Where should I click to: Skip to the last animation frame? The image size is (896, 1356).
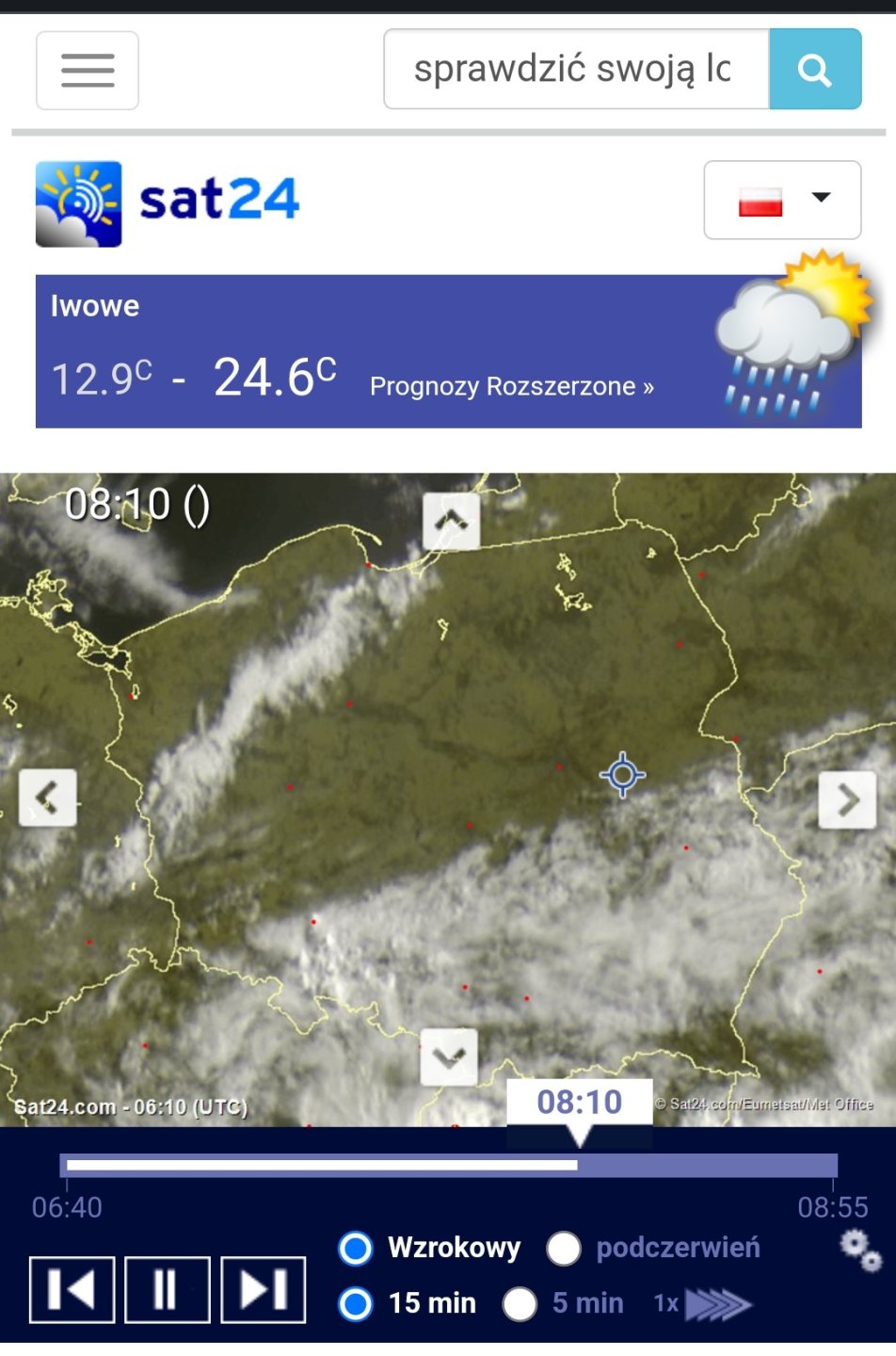click(x=264, y=1289)
